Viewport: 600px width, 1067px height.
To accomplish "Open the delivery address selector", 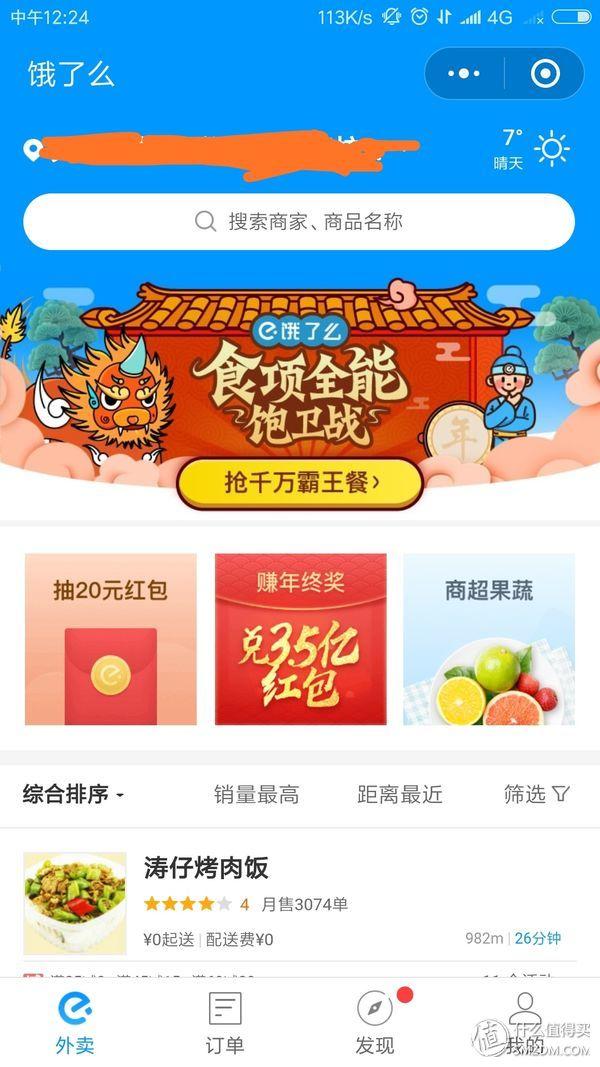I will point(220,151).
